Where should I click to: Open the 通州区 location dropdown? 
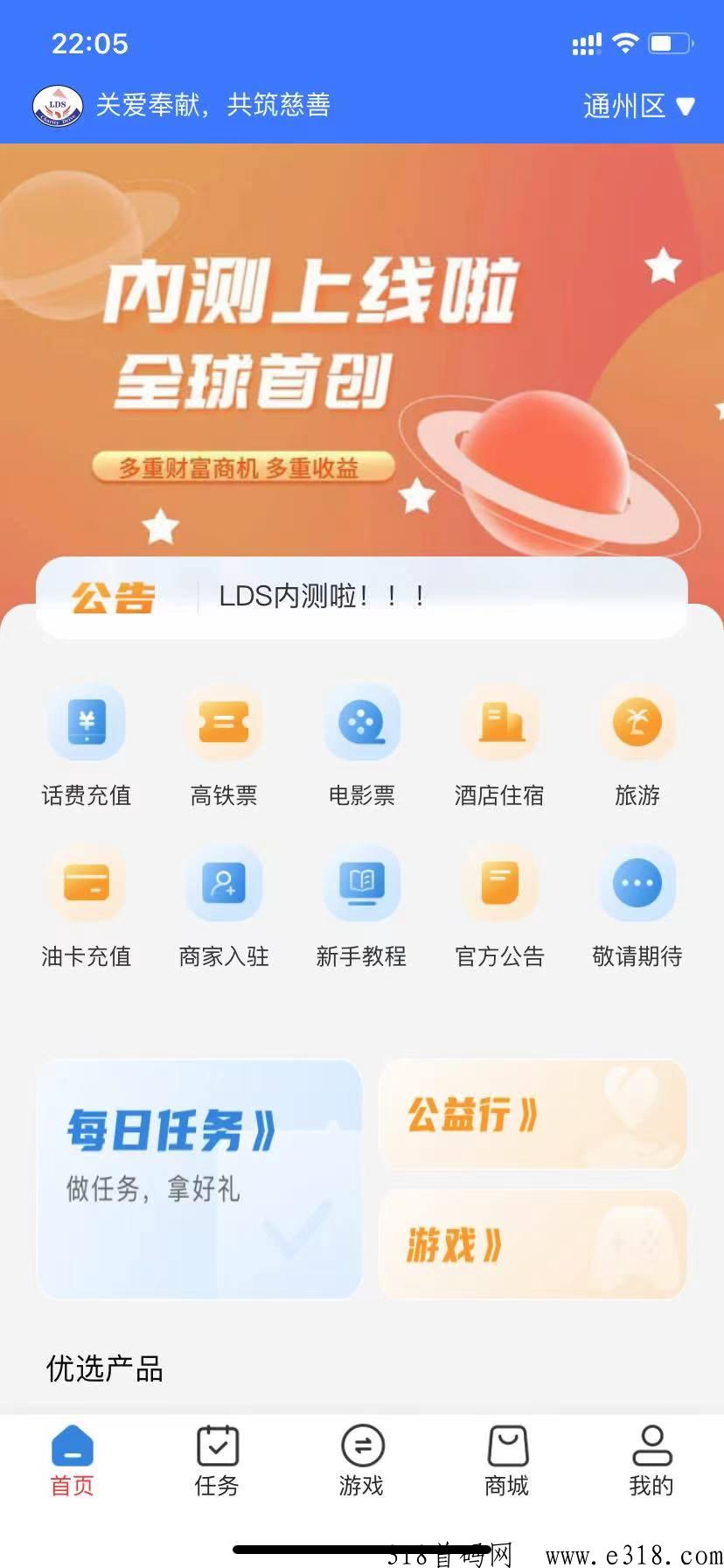point(638,106)
